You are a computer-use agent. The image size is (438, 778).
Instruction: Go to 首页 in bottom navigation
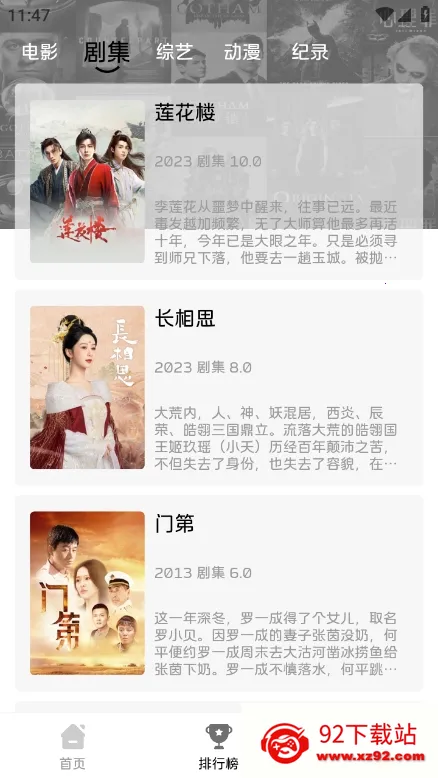point(73,746)
